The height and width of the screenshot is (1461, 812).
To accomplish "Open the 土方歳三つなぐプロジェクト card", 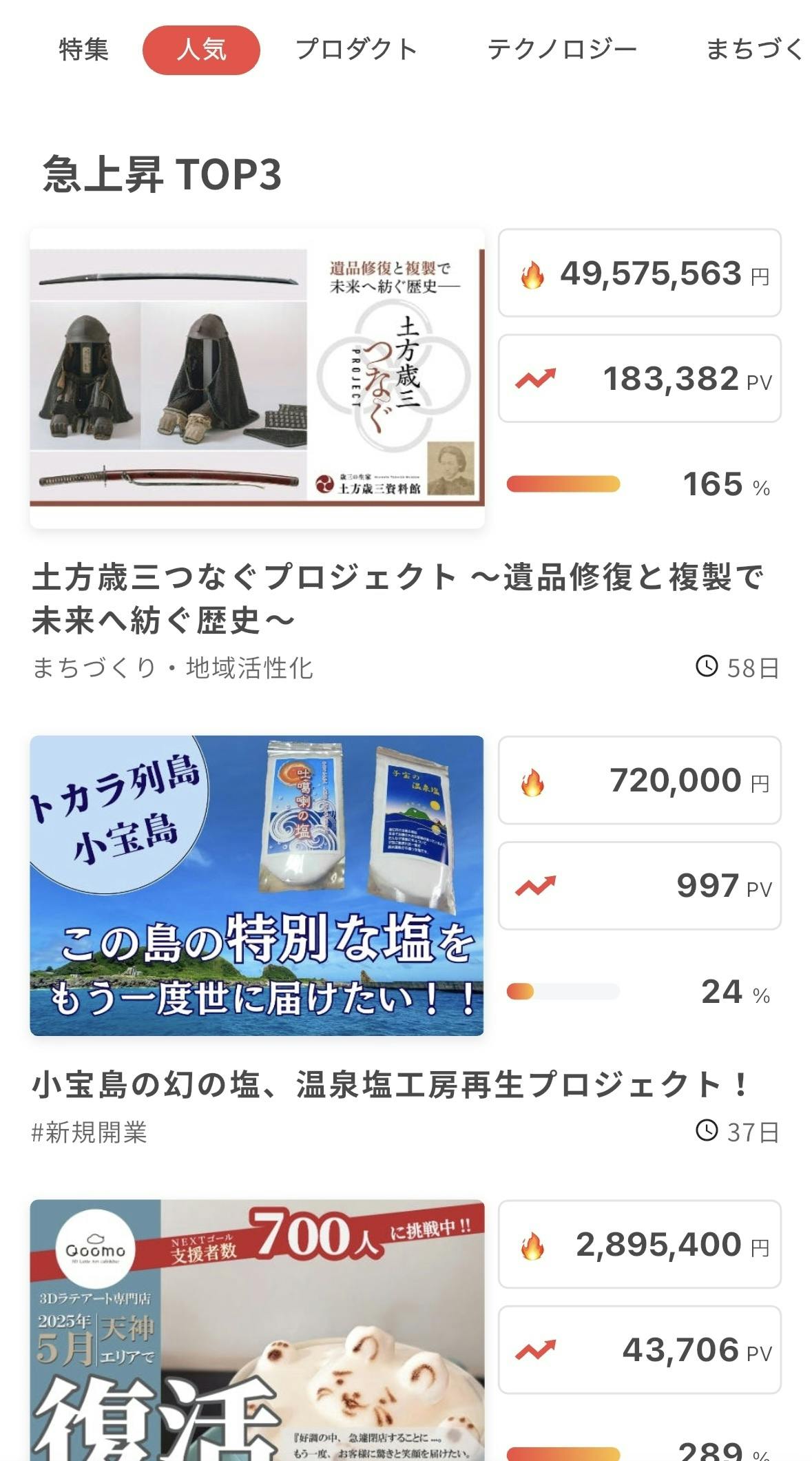I will tap(257, 377).
